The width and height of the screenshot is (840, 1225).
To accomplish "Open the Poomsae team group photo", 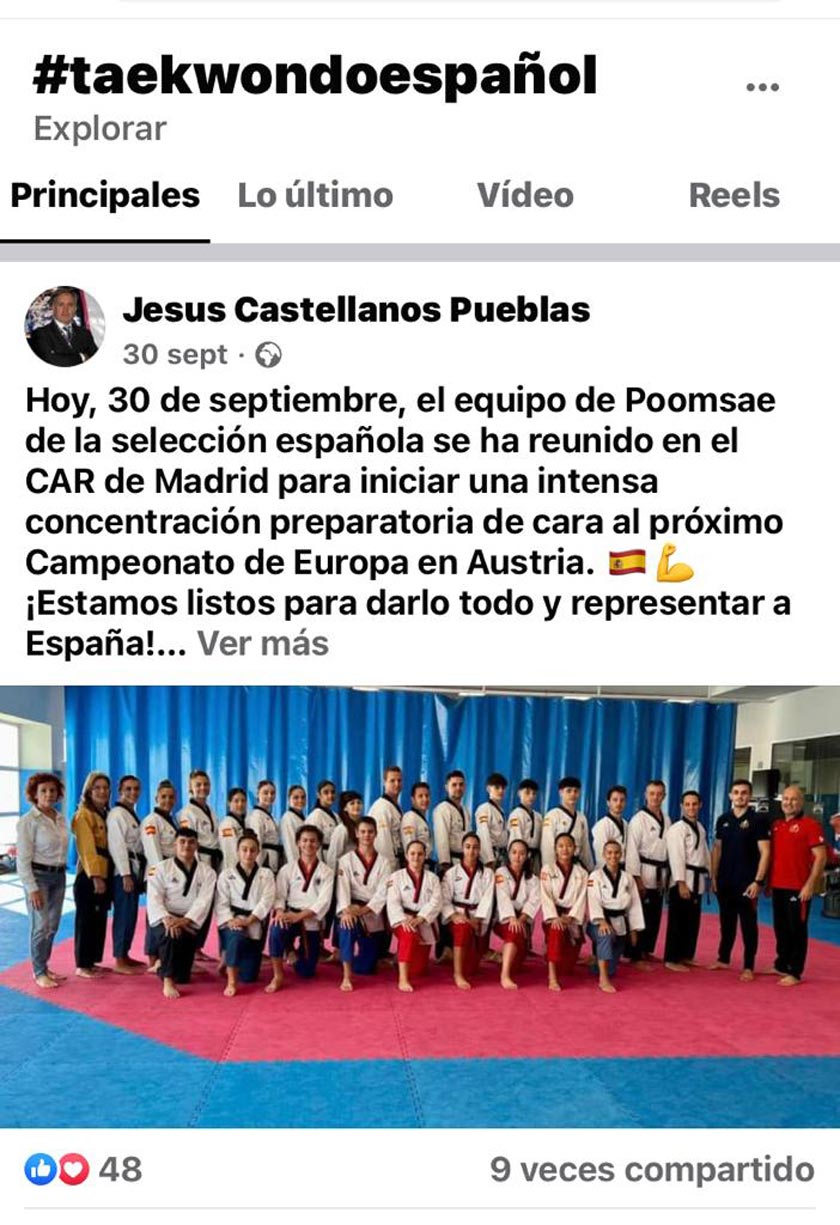I will [420, 905].
